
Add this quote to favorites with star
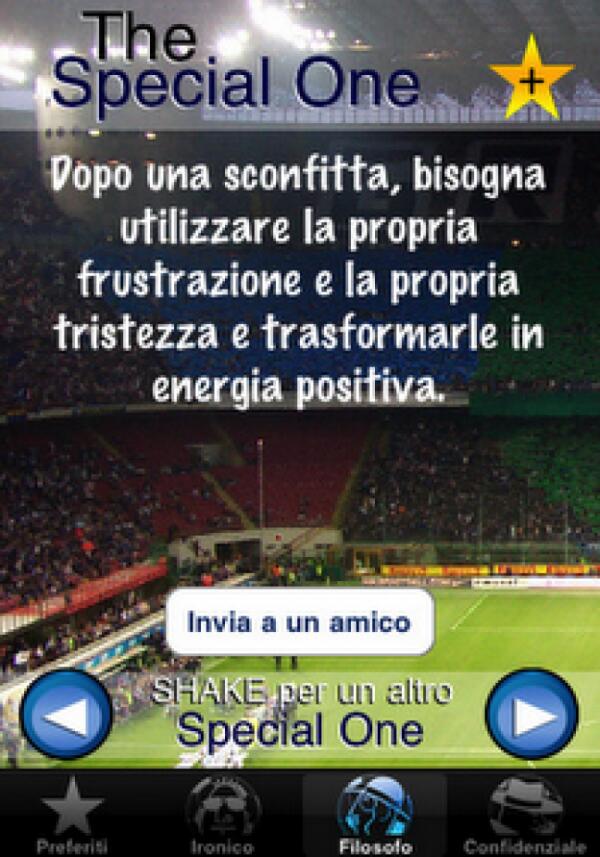531,77
